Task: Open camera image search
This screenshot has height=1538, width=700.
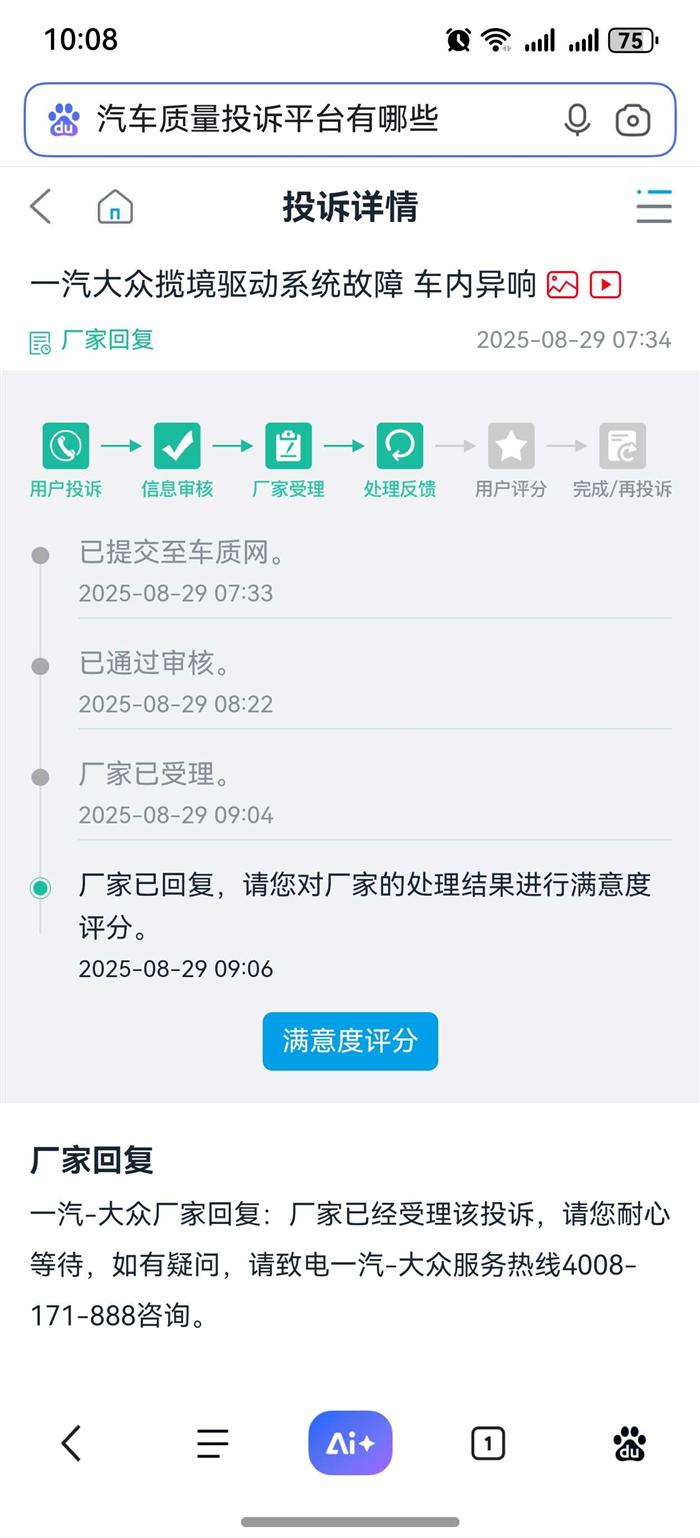Action: pyautogui.click(x=632, y=120)
